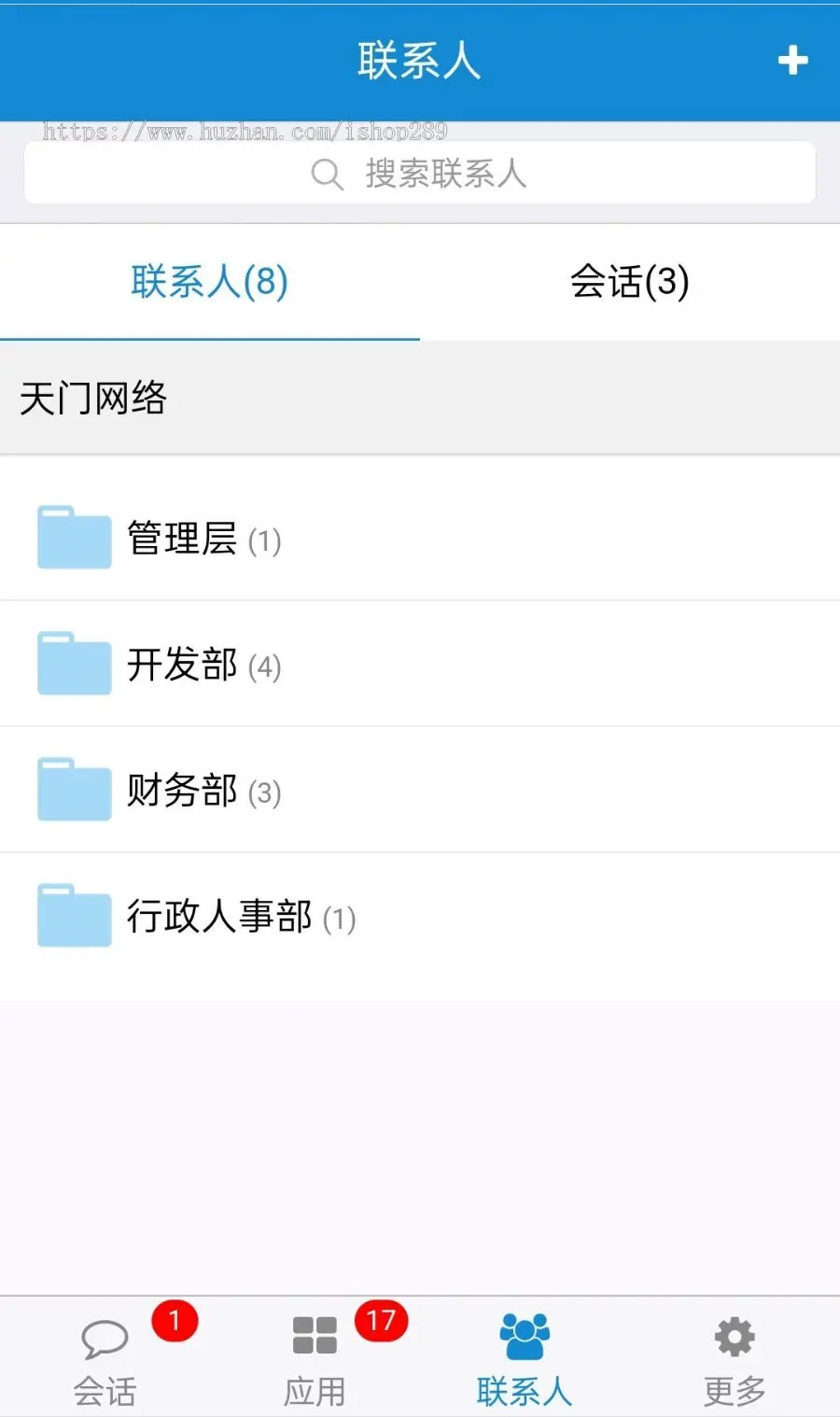Tap the plus icon to add contact
The height and width of the screenshot is (1417, 840).
[792, 61]
